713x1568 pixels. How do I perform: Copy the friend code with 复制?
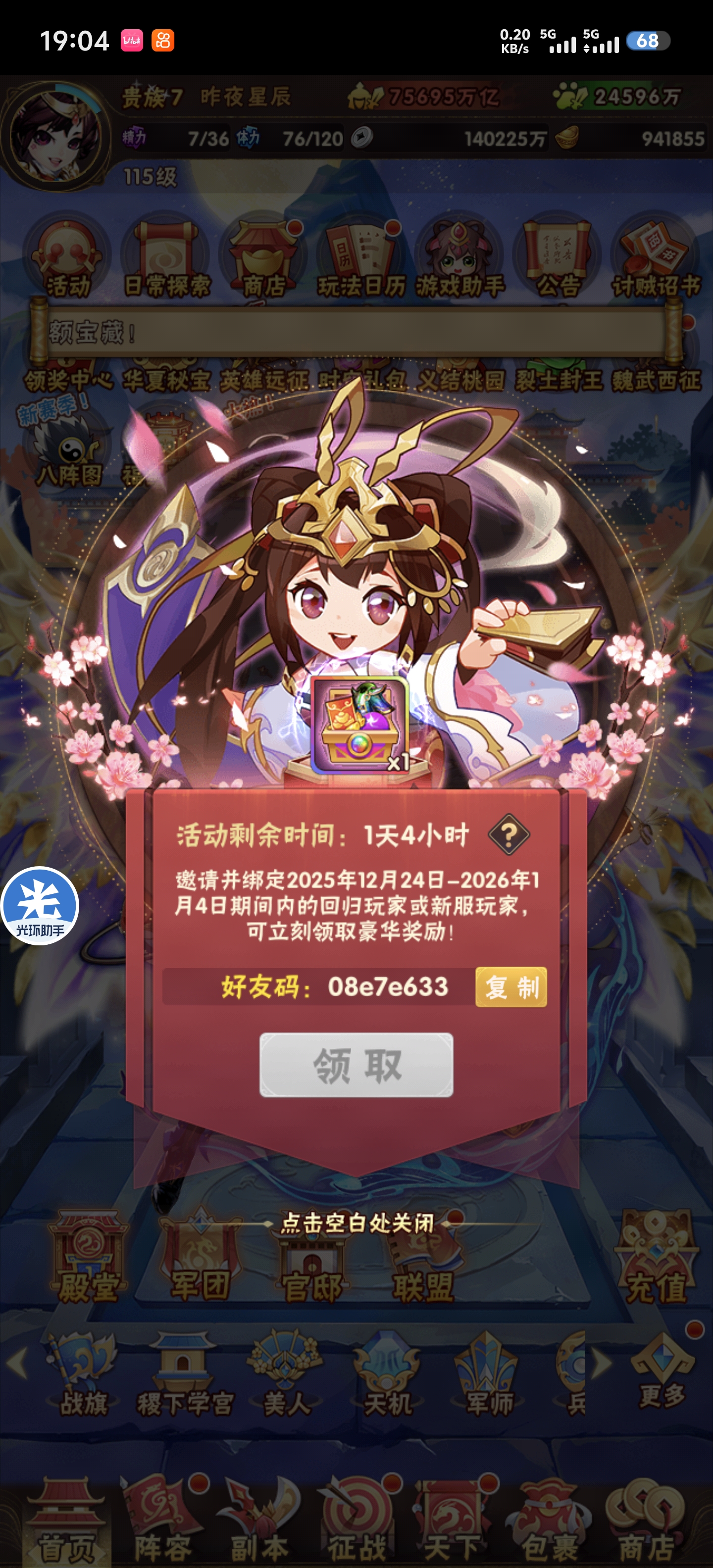pyautogui.click(x=510, y=987)
